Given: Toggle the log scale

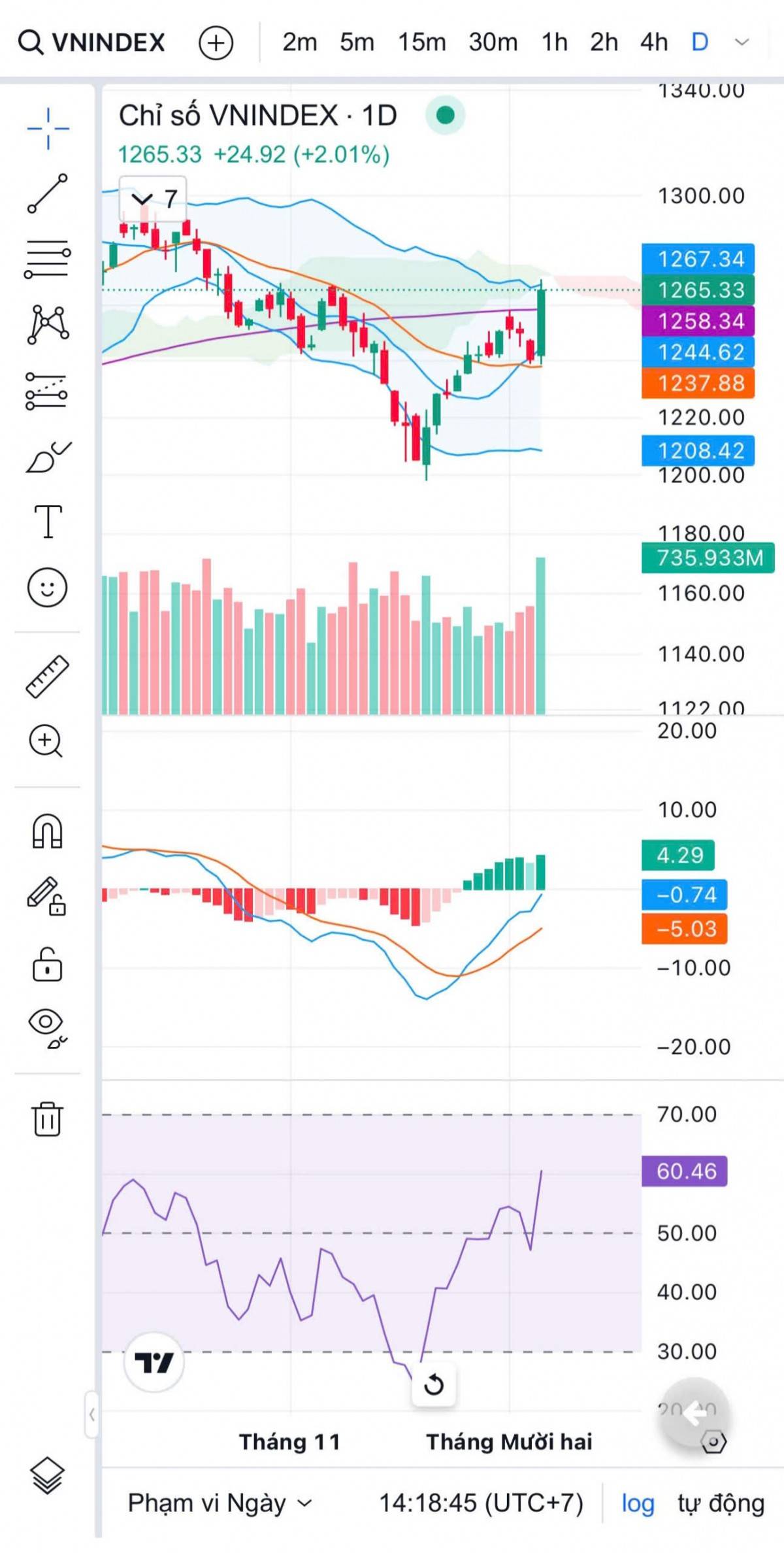Looking at the screenshot, I should point(638,1503).
